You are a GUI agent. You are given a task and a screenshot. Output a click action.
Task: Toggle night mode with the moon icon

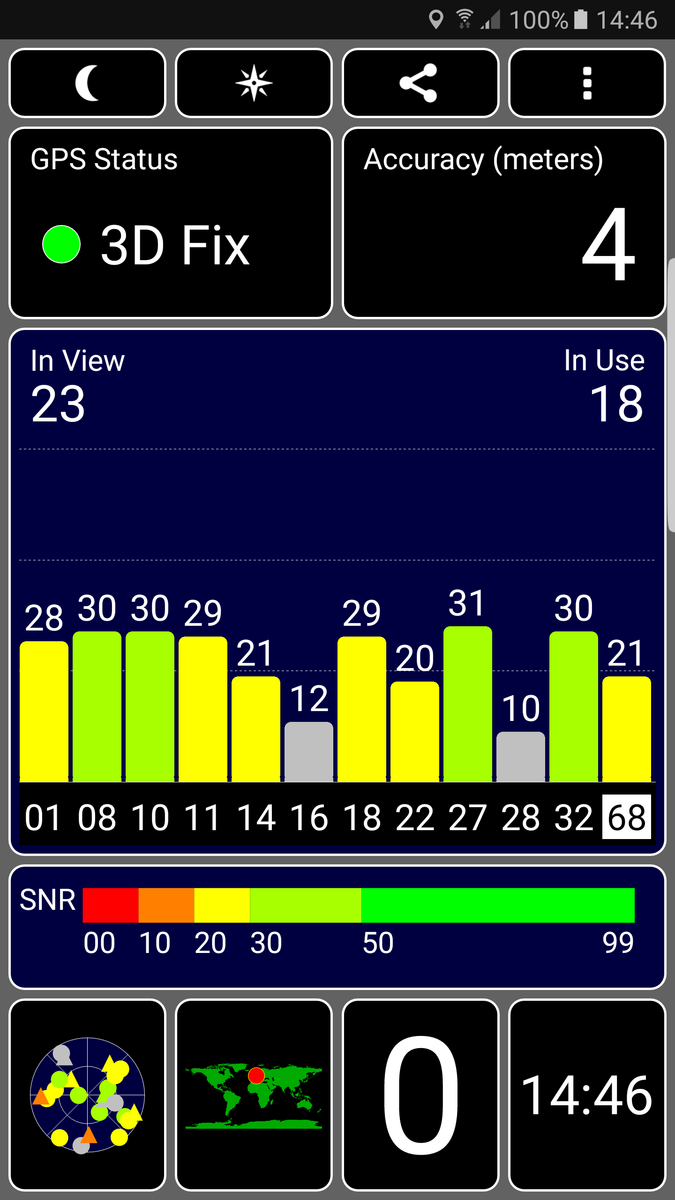[87, 84]
